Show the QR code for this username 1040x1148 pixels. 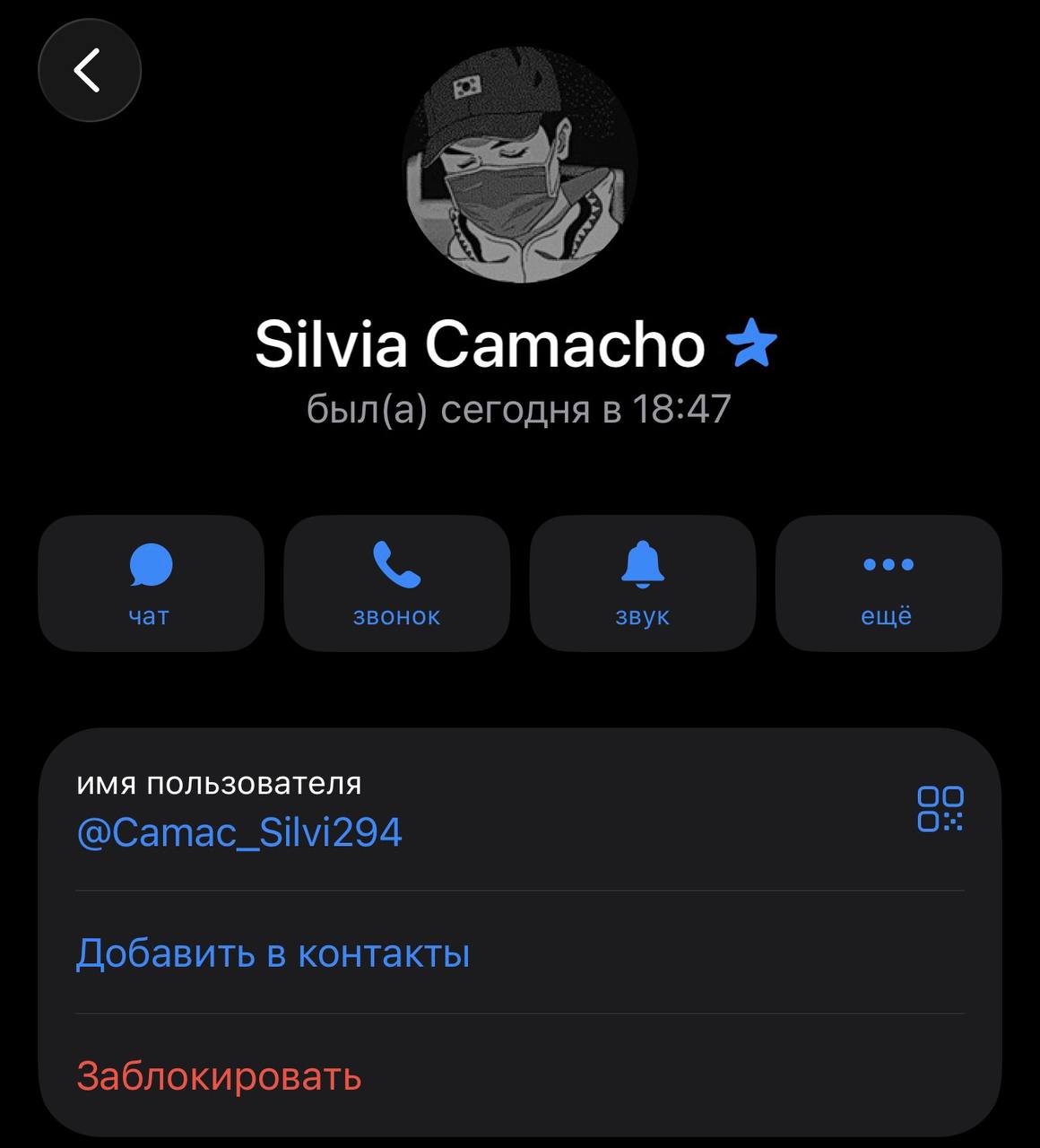click(x=940, y=809)
